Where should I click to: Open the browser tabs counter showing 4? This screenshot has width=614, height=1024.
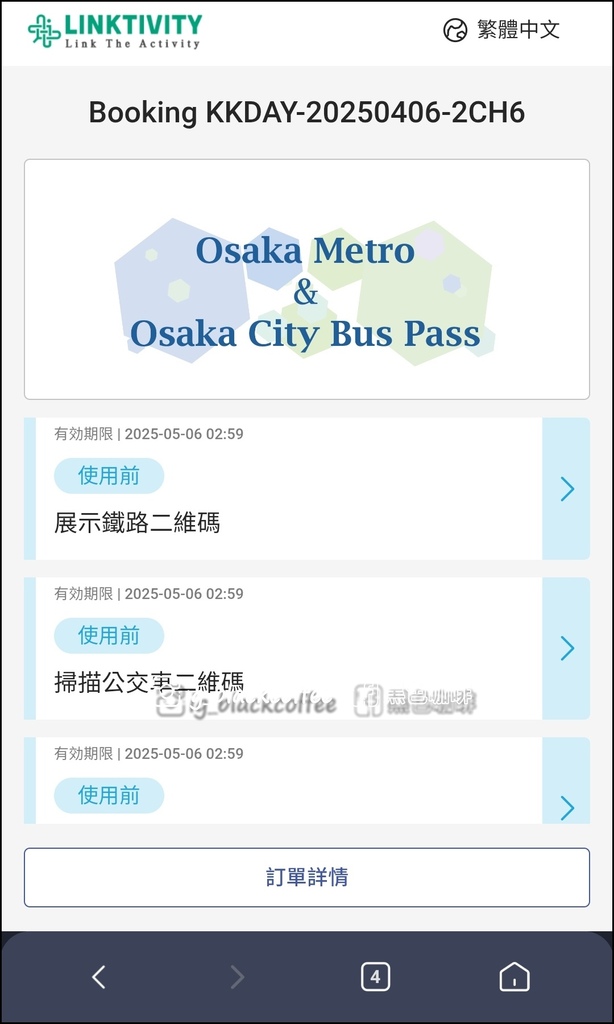point(376,977)
